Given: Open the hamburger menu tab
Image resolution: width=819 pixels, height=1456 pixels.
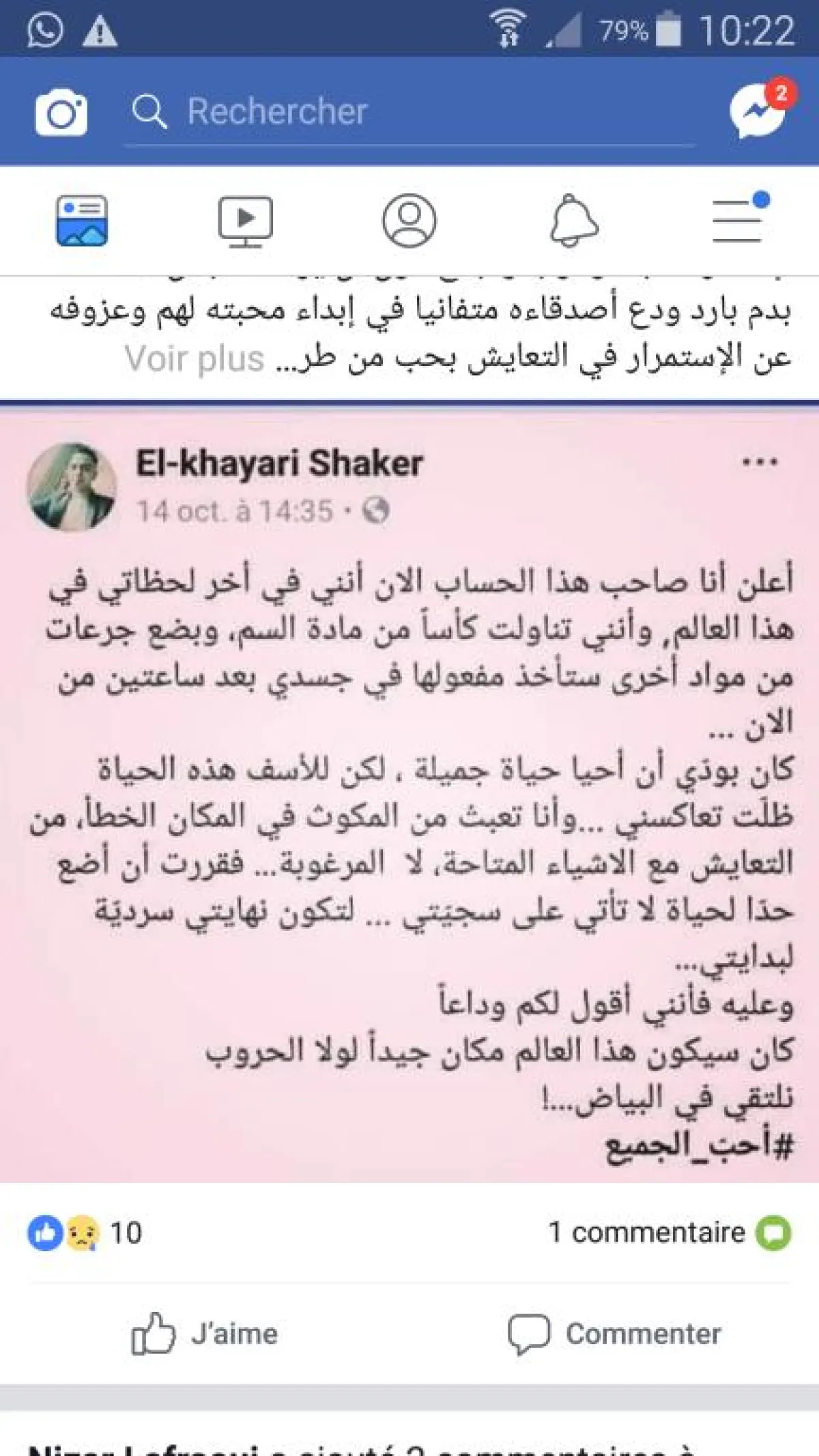Looking at the screenshot, I should pyautogui.click(x=738, y=220).
